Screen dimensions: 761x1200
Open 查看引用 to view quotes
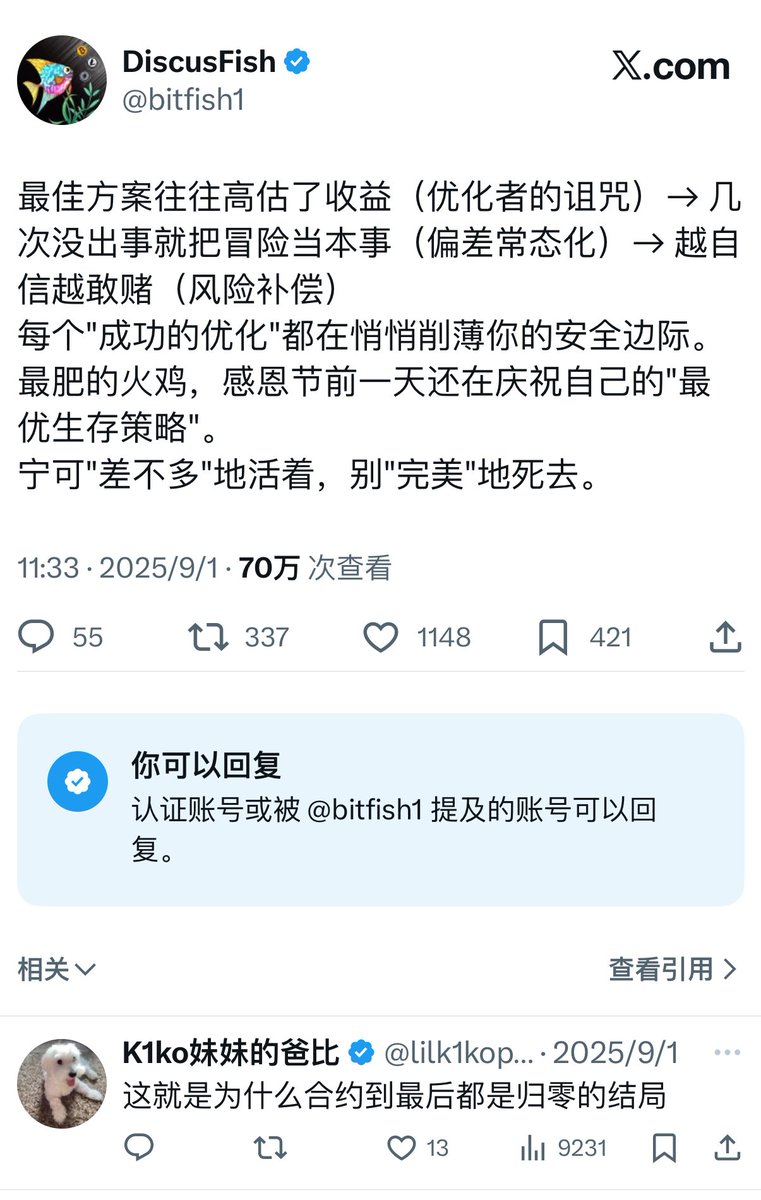pos(673,968)
